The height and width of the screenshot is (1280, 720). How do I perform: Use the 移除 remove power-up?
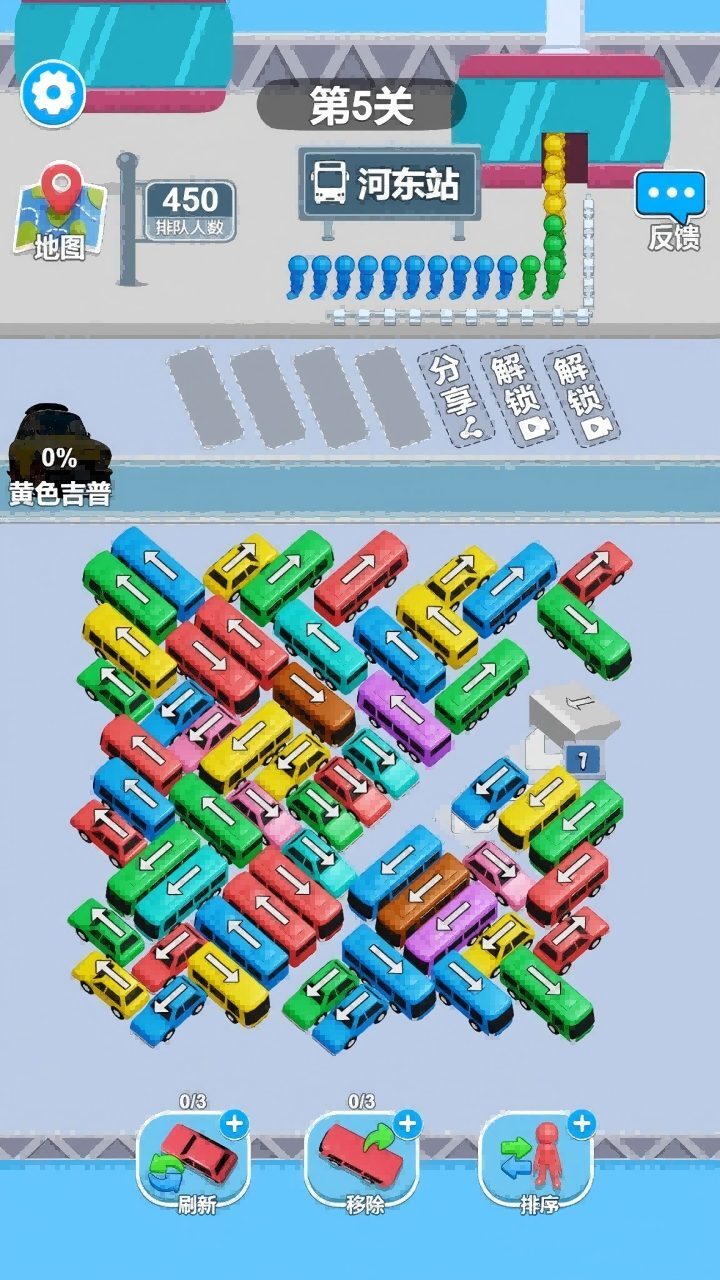click(362, 1158)
